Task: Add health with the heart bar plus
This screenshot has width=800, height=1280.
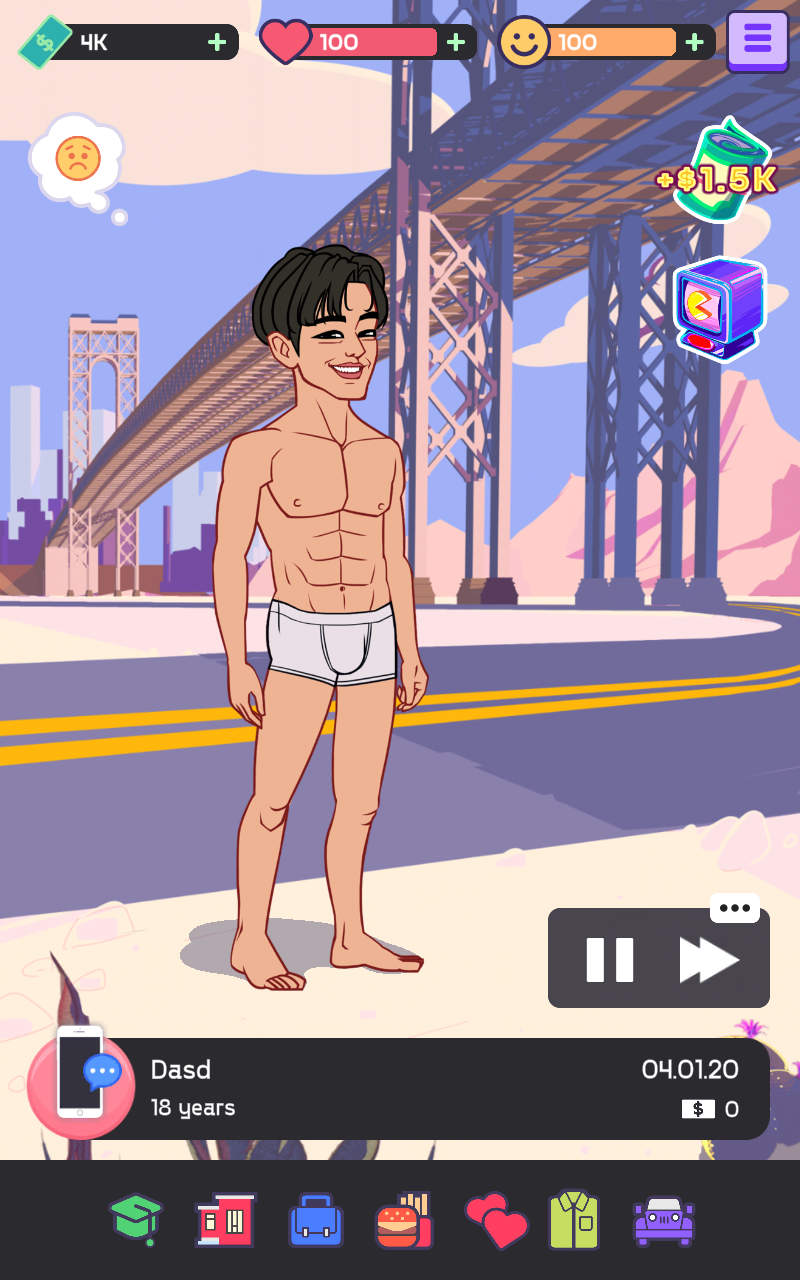Action: pos(455,42)
